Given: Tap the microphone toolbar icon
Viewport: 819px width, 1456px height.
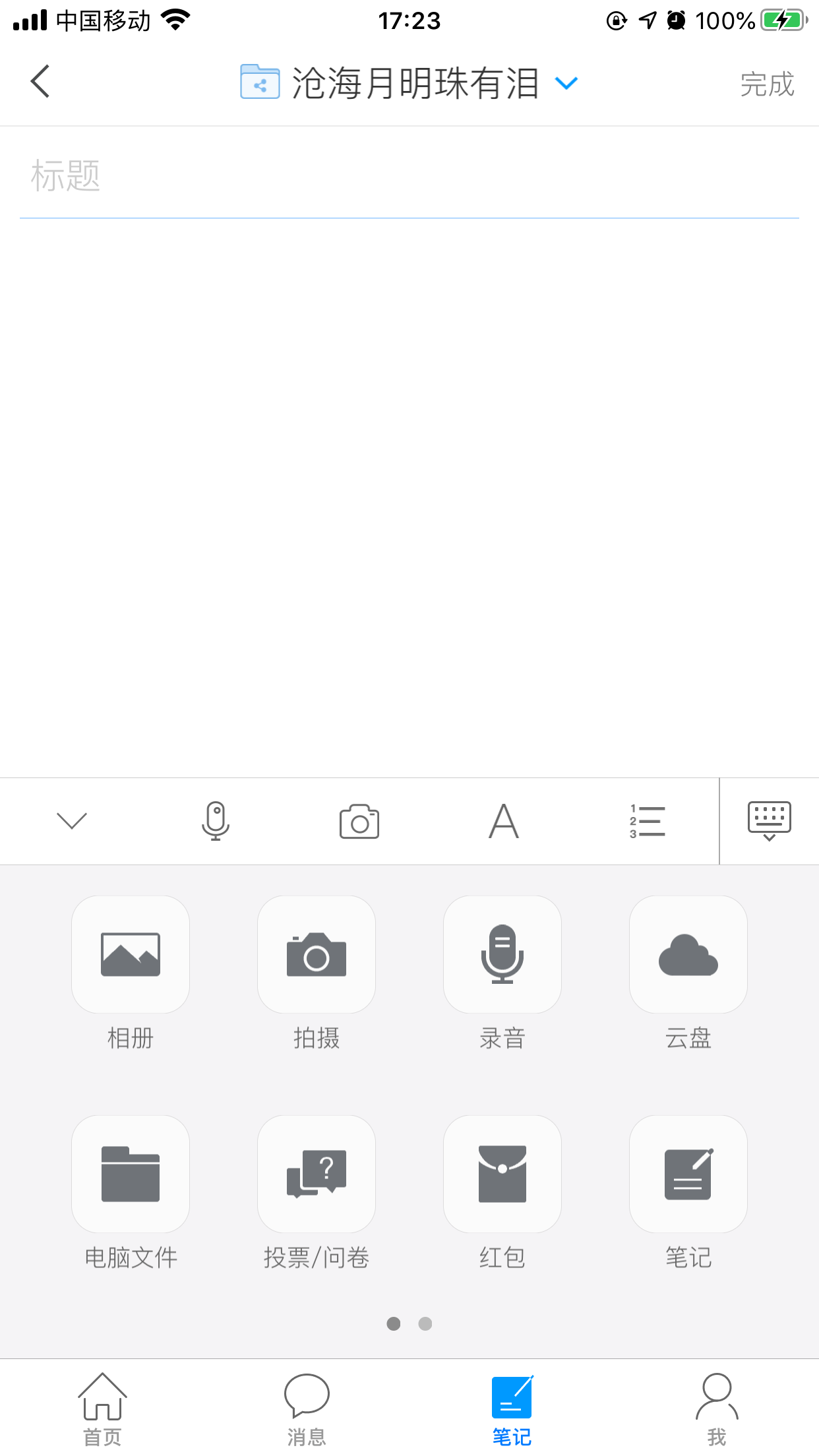Looking at the screenshot, I should click(x=215, y=821).
